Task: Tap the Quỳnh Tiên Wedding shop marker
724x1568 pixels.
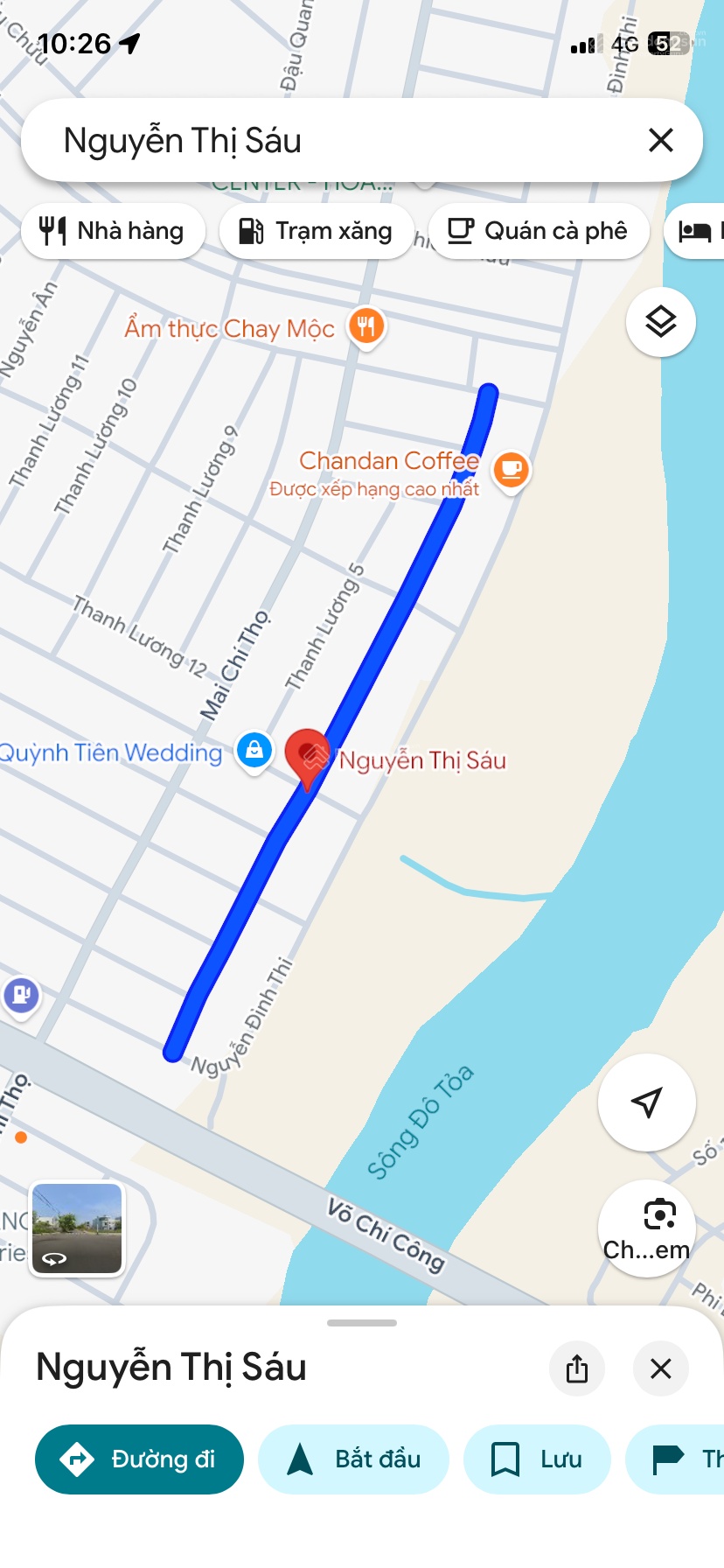Action: pos(254,751)
